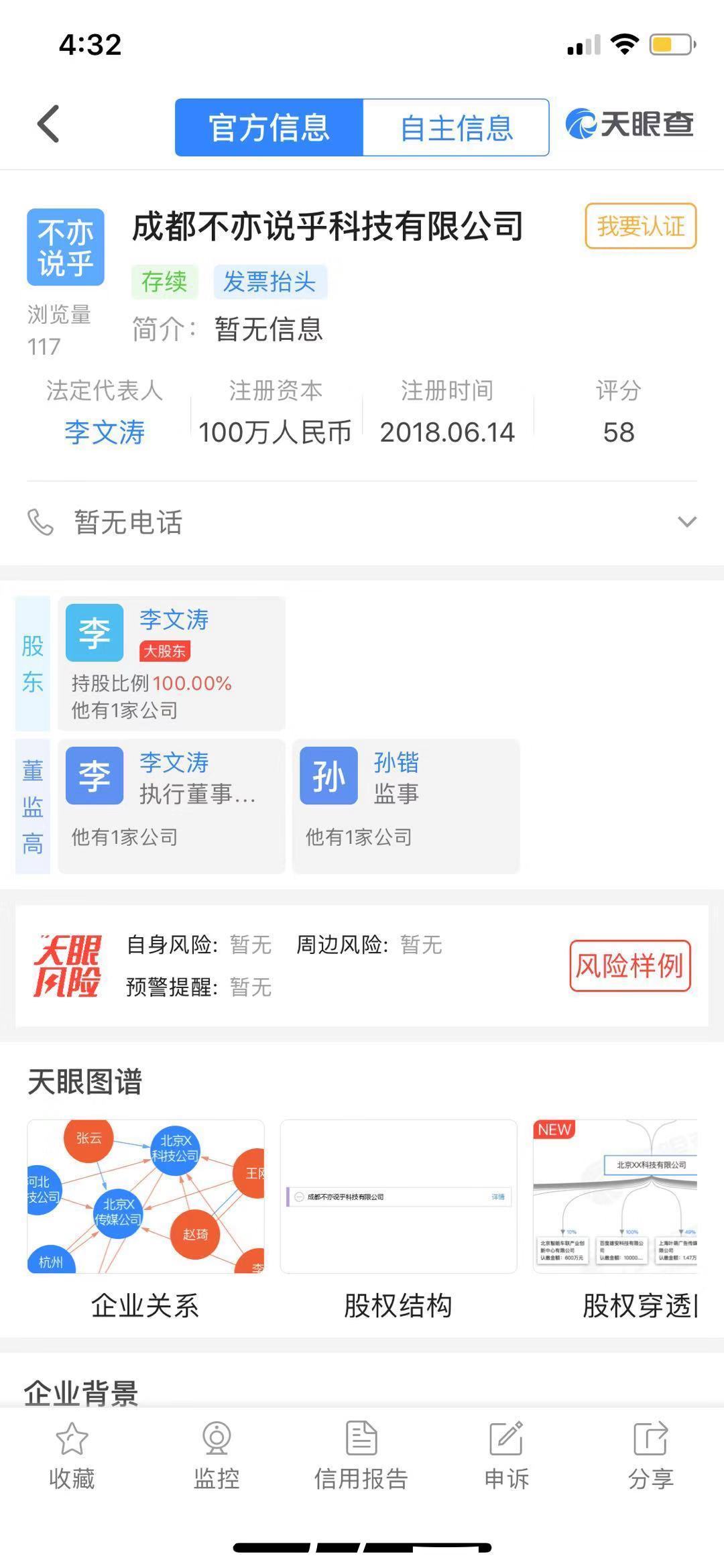Open the 股权穿透 chart
724x1568 pixels.
point(615,1197)
